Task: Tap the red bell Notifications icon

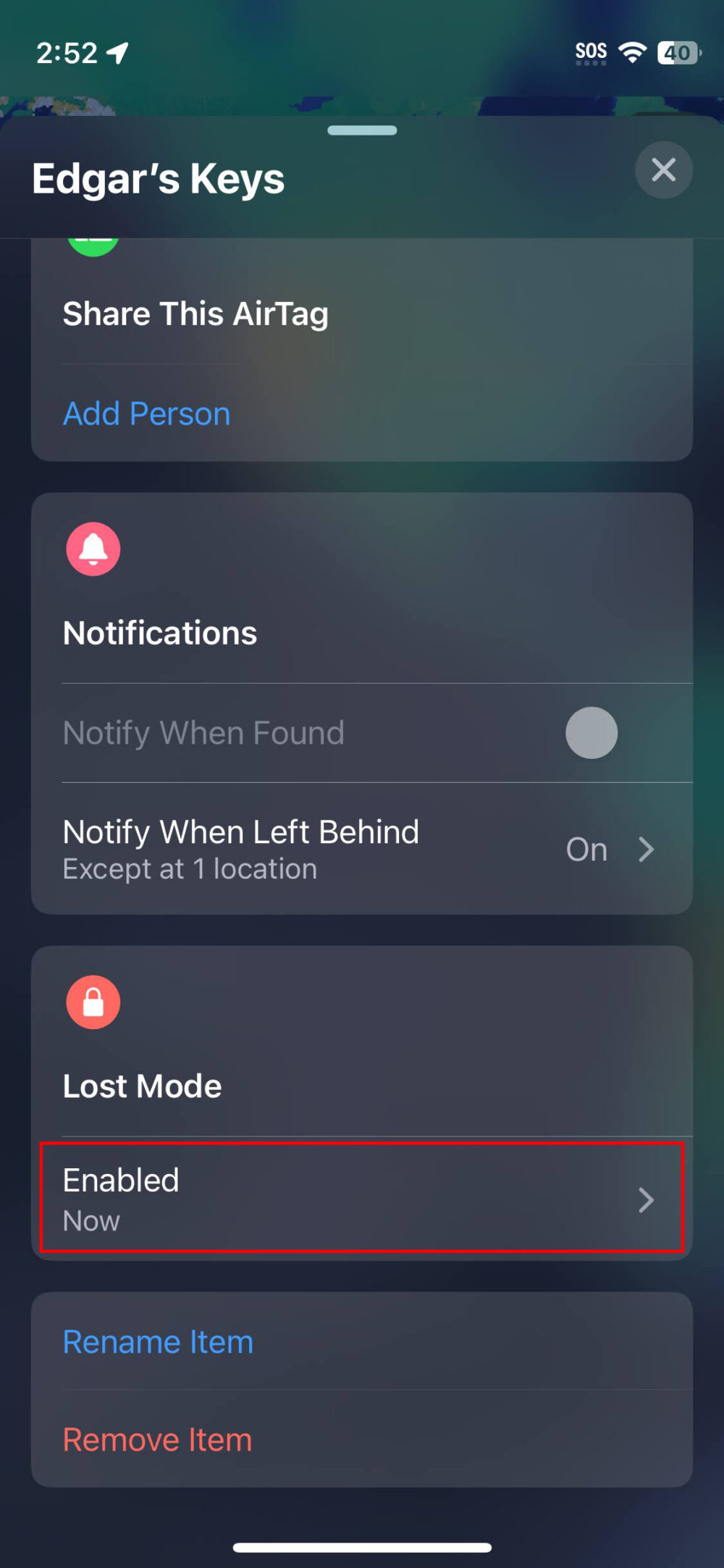Action: (x=93, y=549)
